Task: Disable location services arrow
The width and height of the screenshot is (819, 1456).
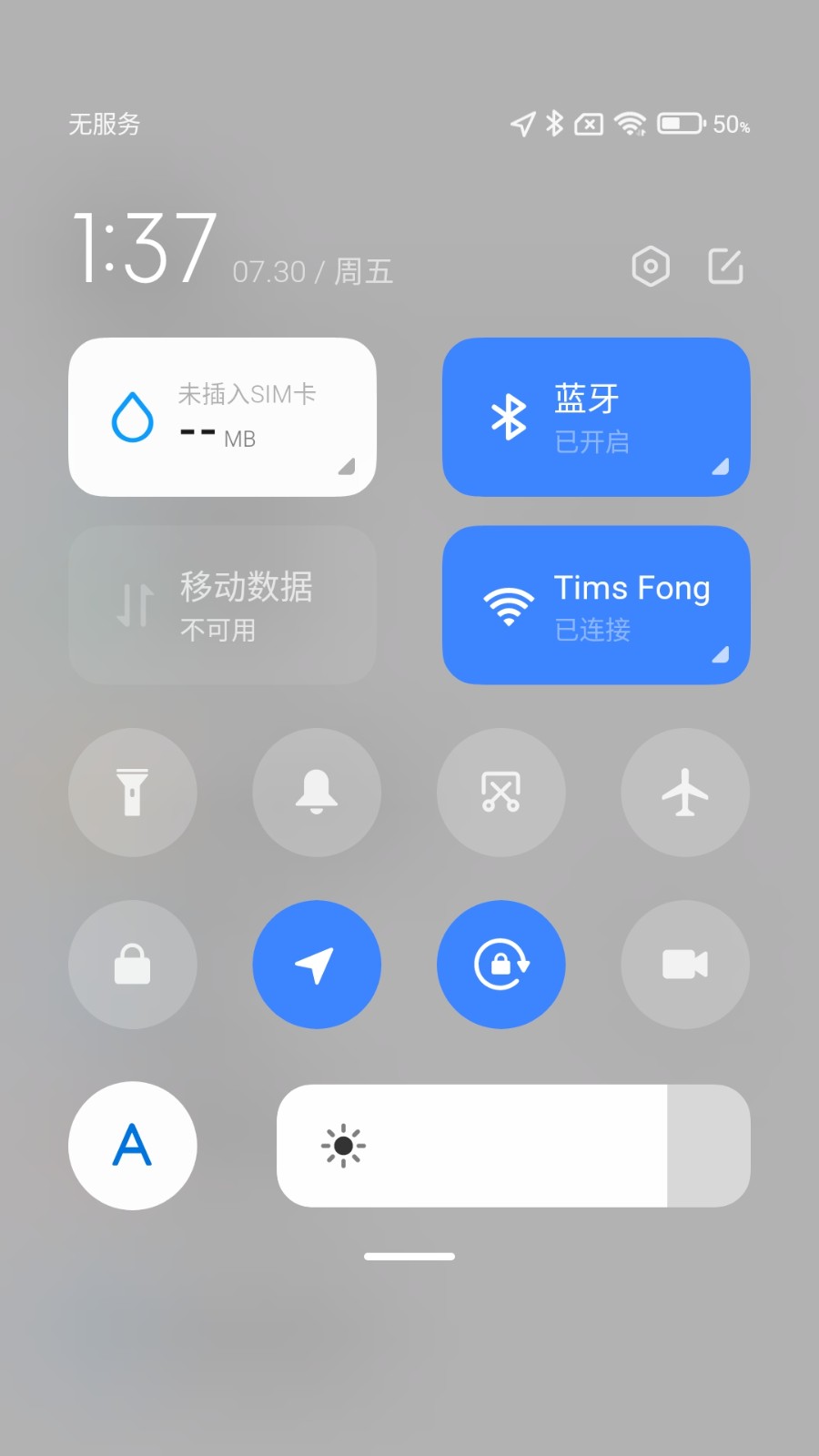Action: pyautogui.click(x=317, y=965)
